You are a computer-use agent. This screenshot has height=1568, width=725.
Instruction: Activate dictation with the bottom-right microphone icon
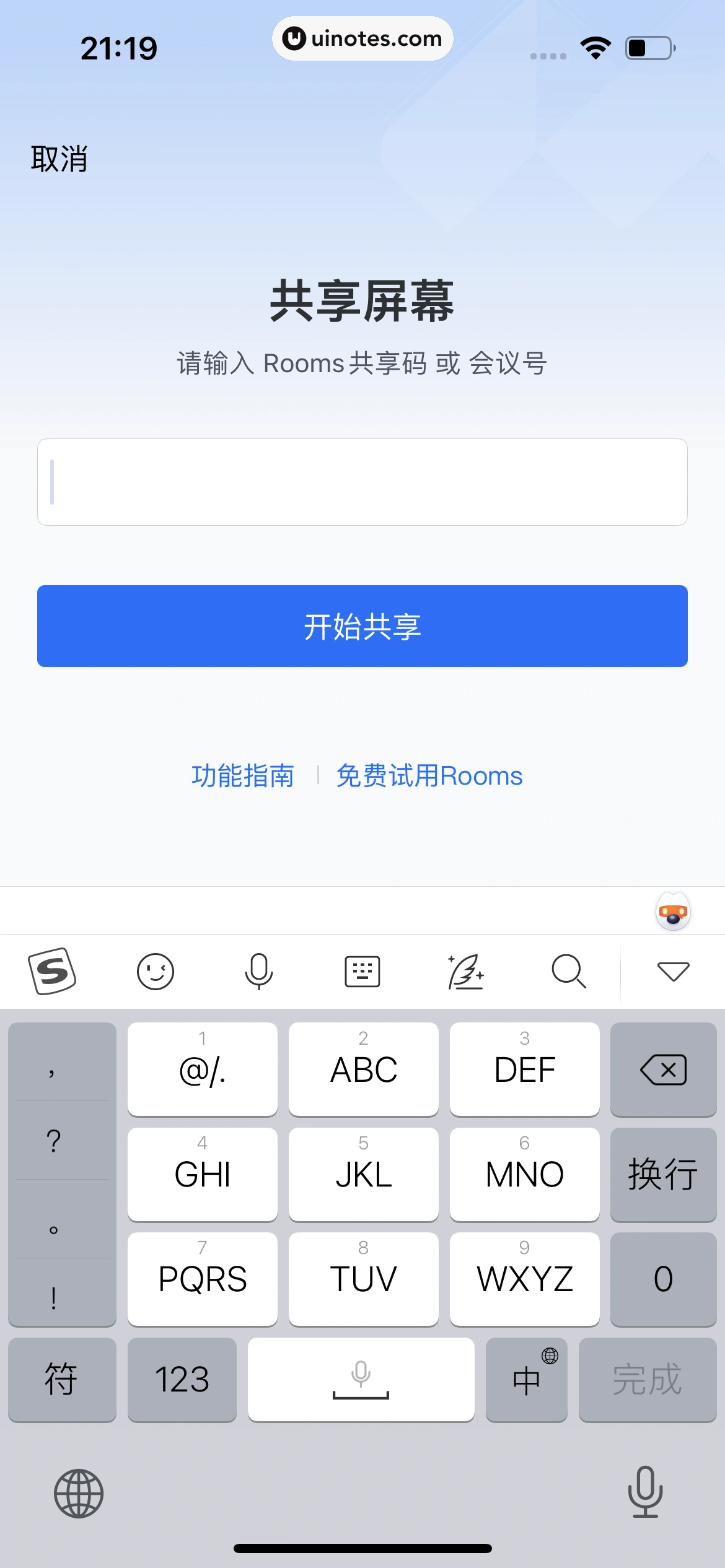point(646,1493)
